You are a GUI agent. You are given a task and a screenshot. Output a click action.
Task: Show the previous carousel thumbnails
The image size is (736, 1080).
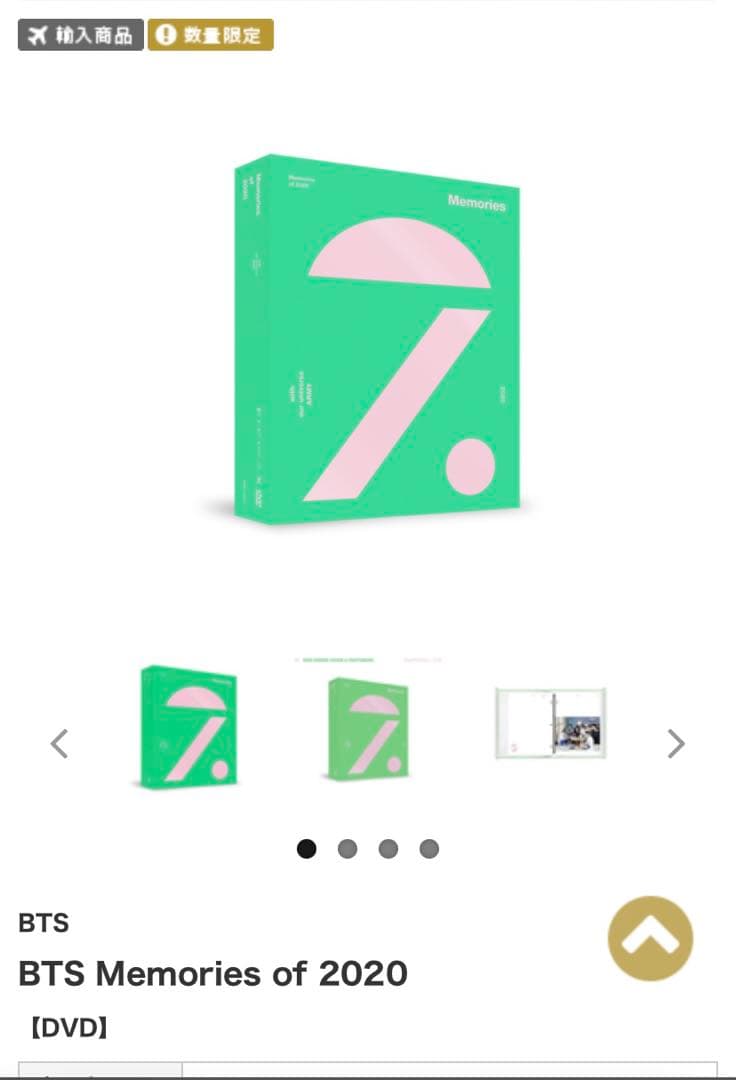pos(59,743)
